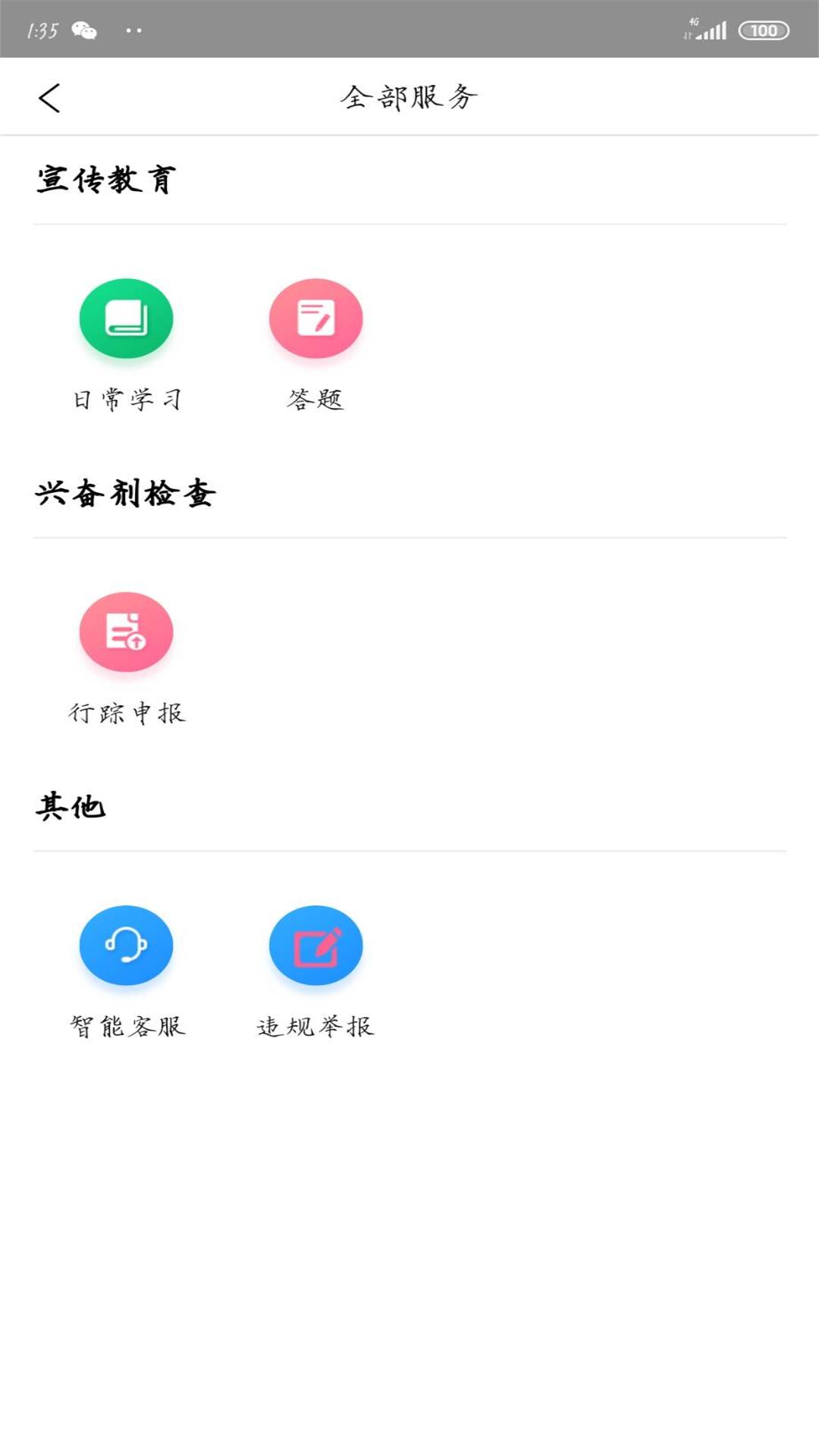Open 行踪申报 whereabouts filing
This screenshot has height=1456, width=819.
click(126, 632)
